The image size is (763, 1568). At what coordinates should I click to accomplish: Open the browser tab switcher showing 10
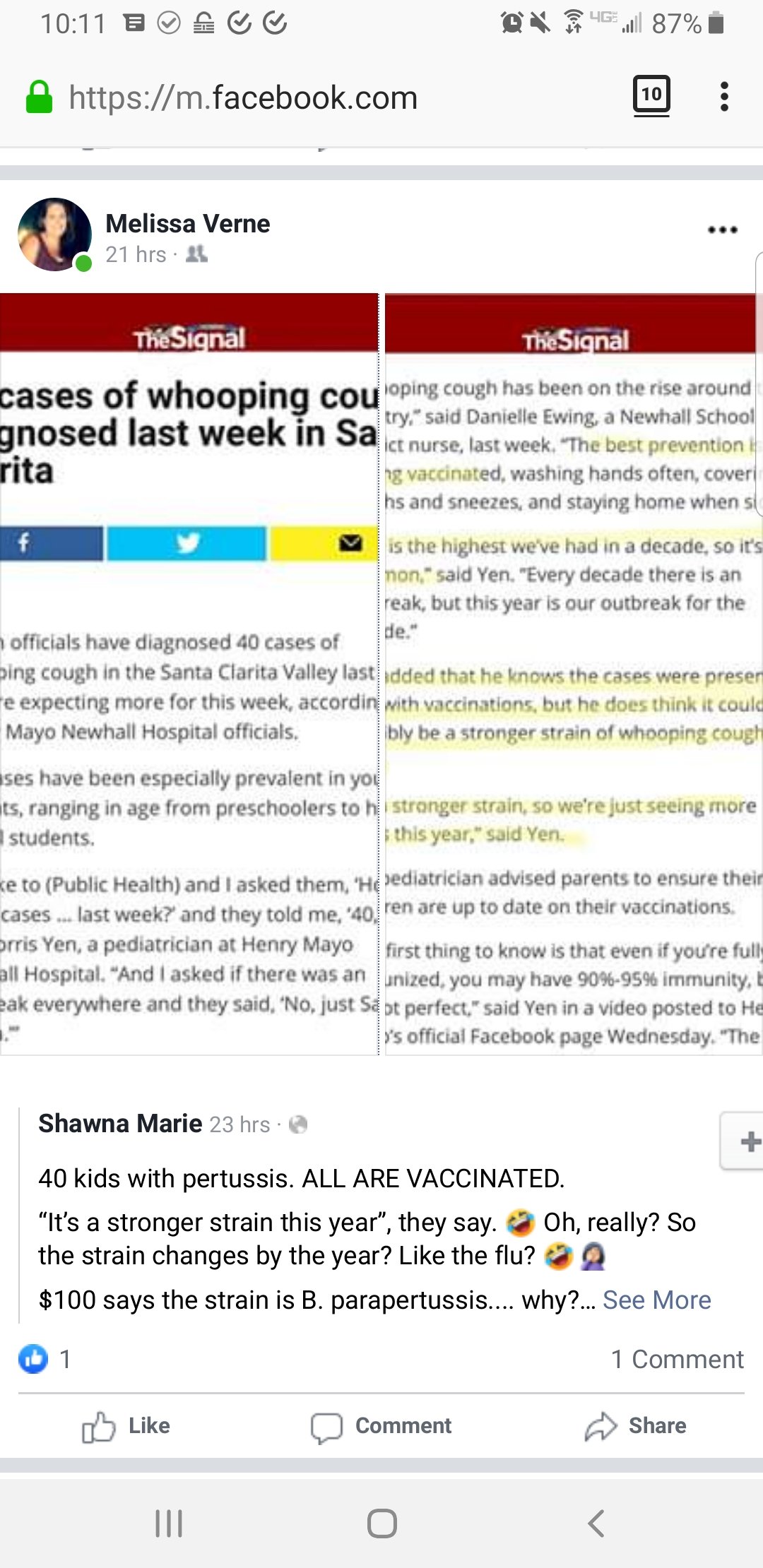click(651, 95)
